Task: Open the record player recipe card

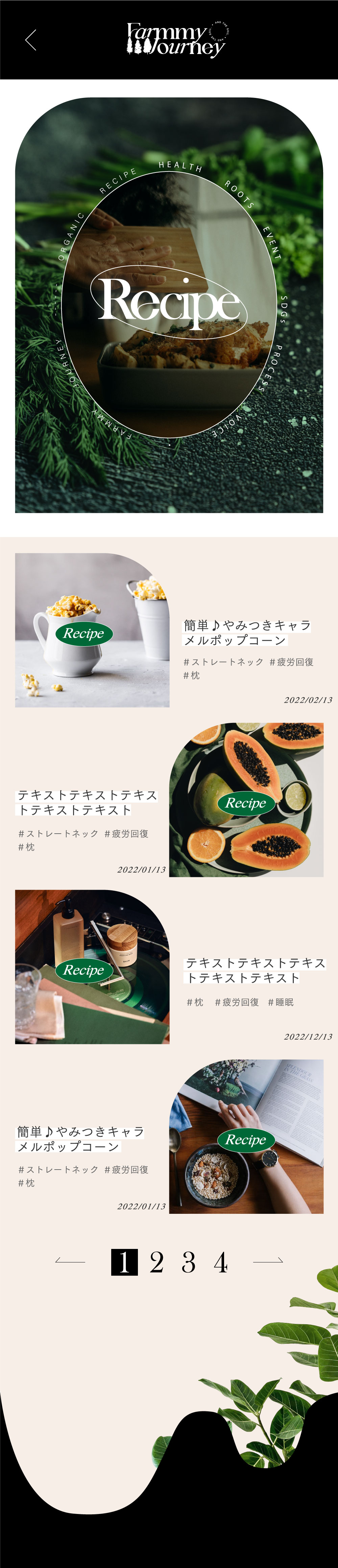Action: coord(92,967)
